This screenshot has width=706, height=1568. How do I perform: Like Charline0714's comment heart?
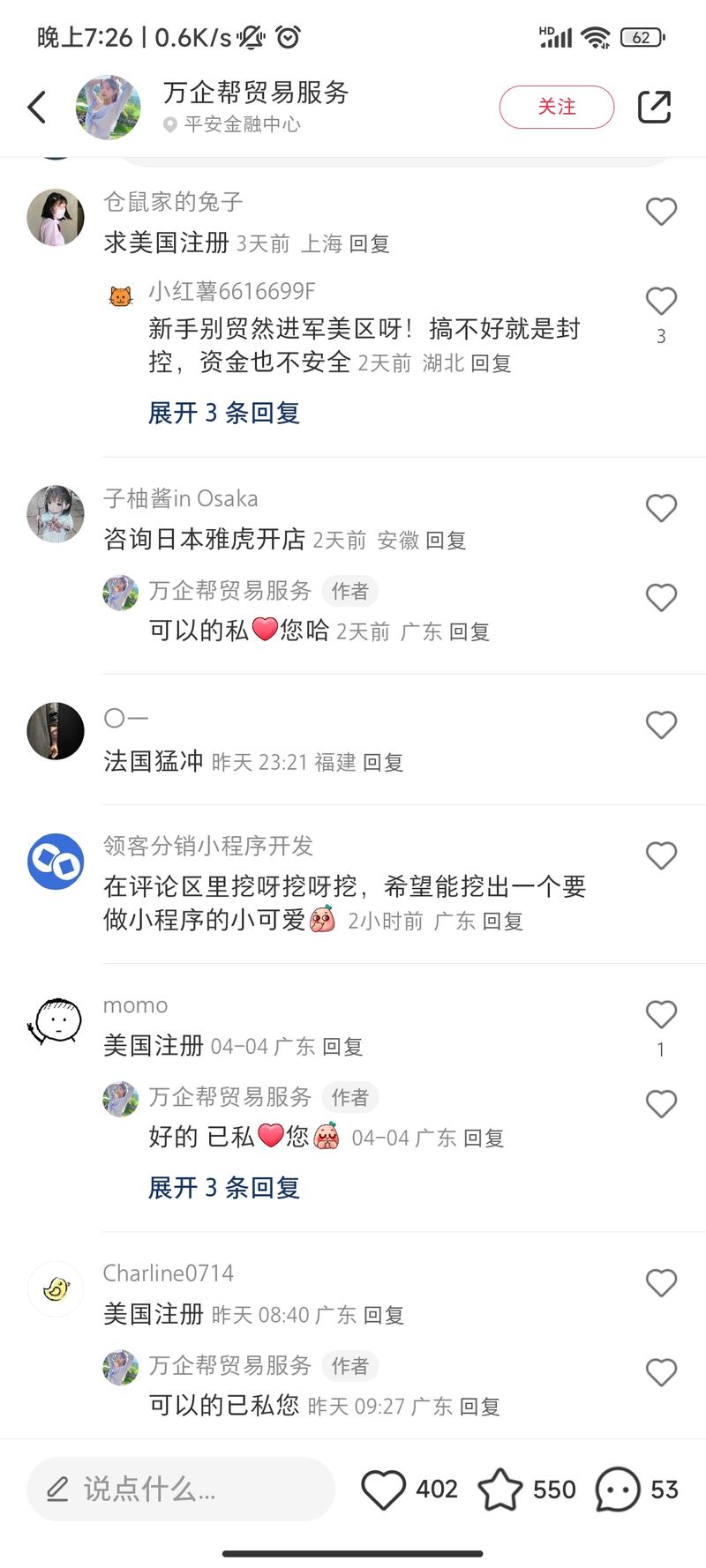click(x=661, y=1283)
